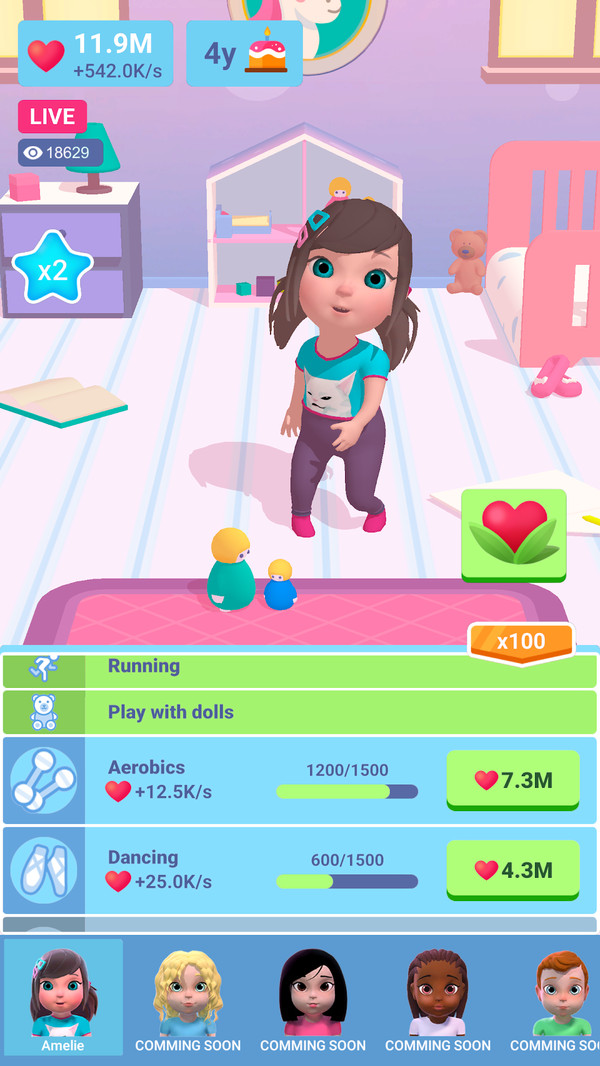The height and width of the screenshot is (1066, 600).
Task: Tap the heart flower button
Action: (x=513, y=534)
